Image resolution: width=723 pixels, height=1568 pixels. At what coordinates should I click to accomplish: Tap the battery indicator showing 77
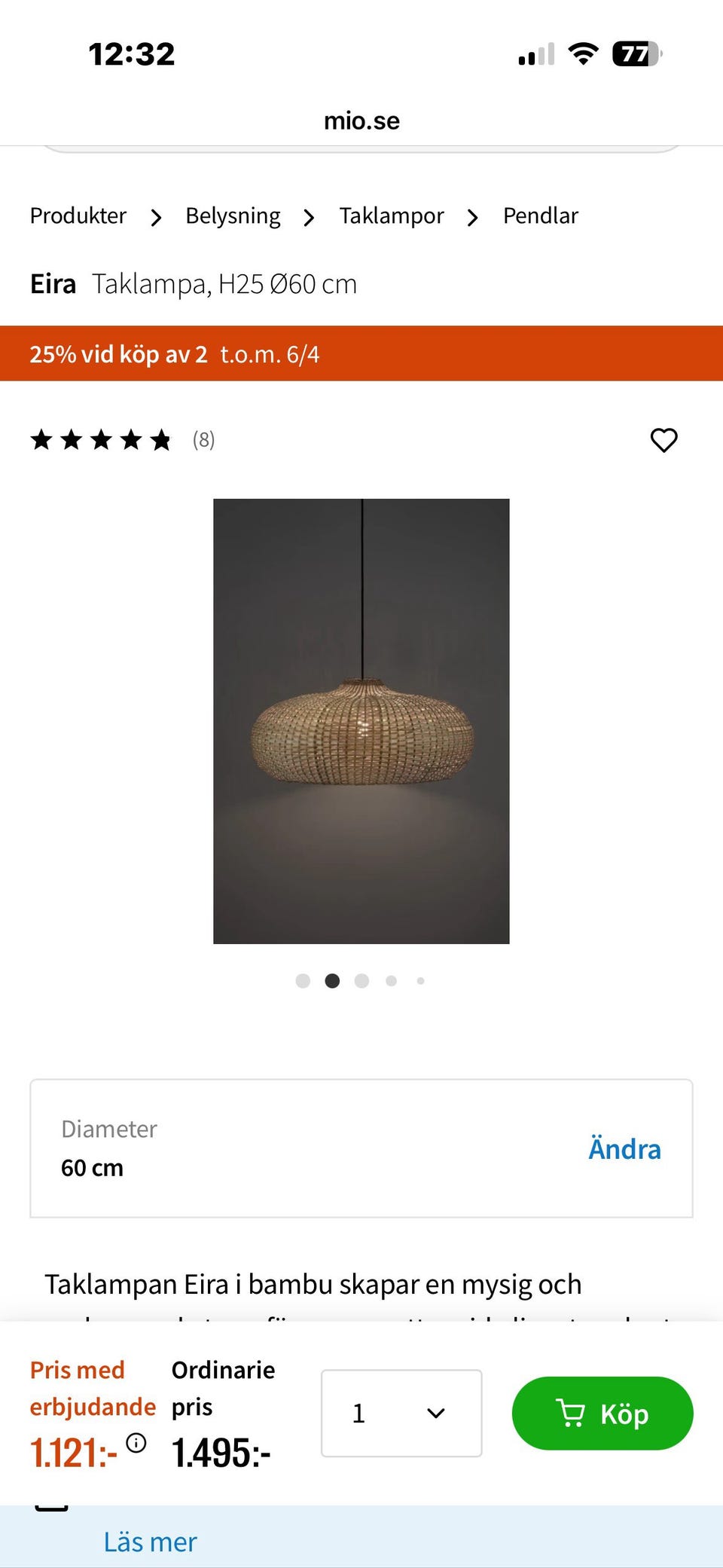click(x=635, y=51)
